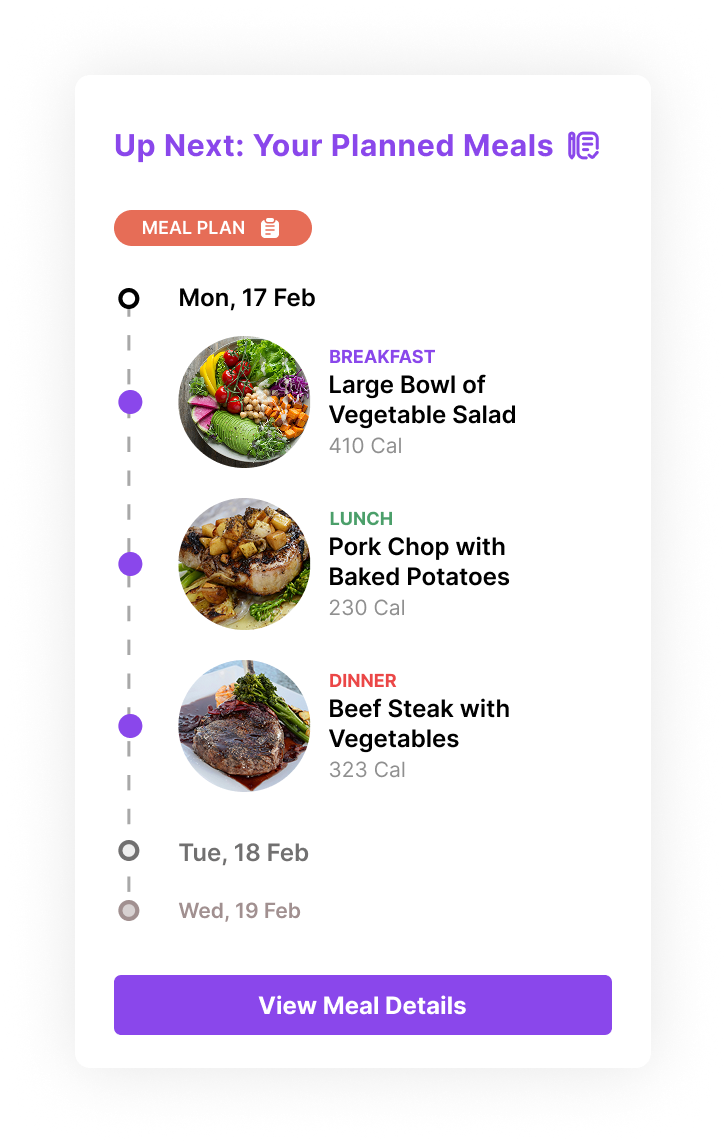Select the beef steak meal photo

244,725
